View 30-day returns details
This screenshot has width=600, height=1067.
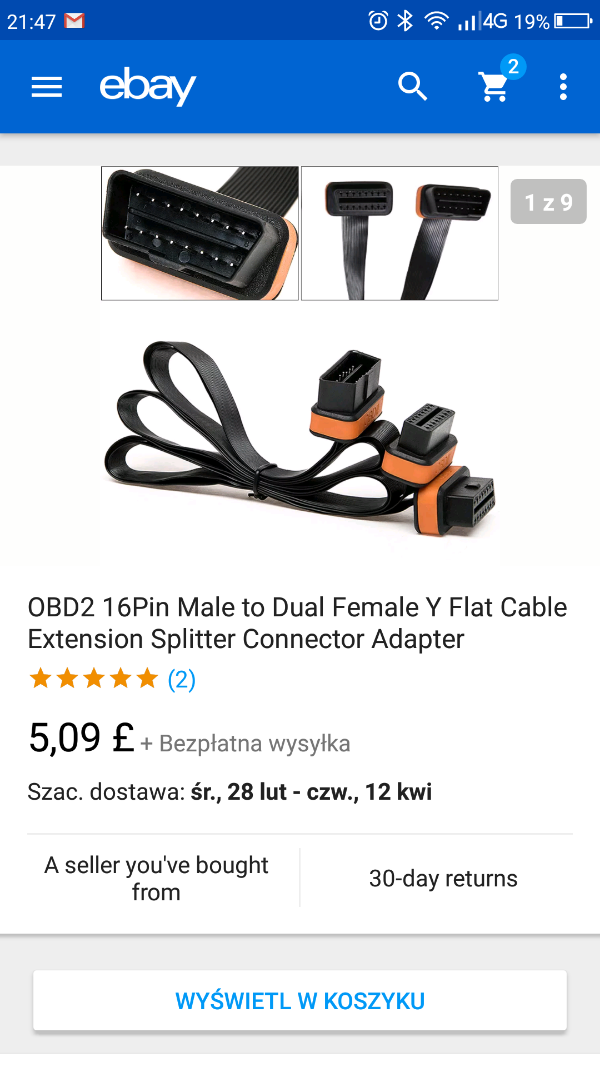click(443, 878)
